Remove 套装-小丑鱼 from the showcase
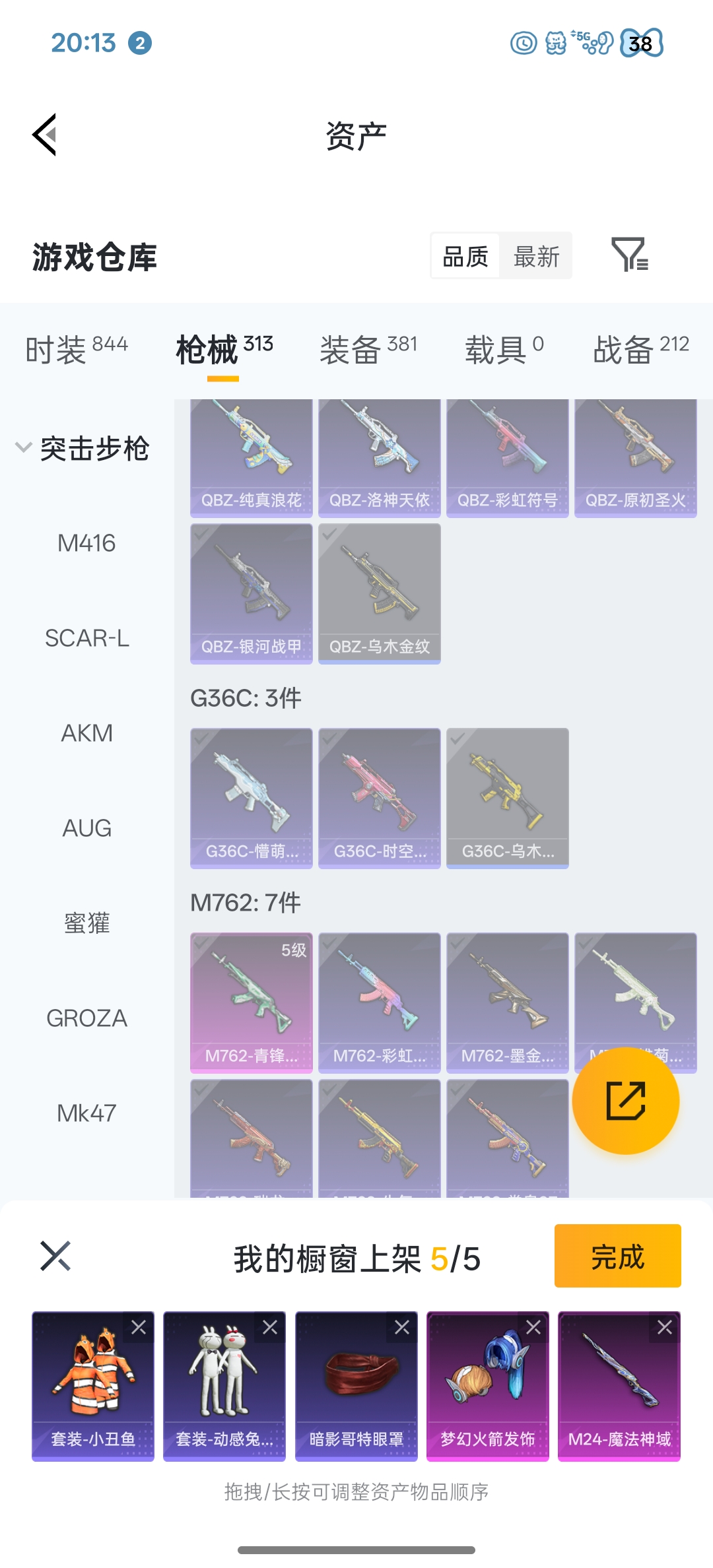The width and height of the screenshot is (713, 1568). click(139, 1327)
